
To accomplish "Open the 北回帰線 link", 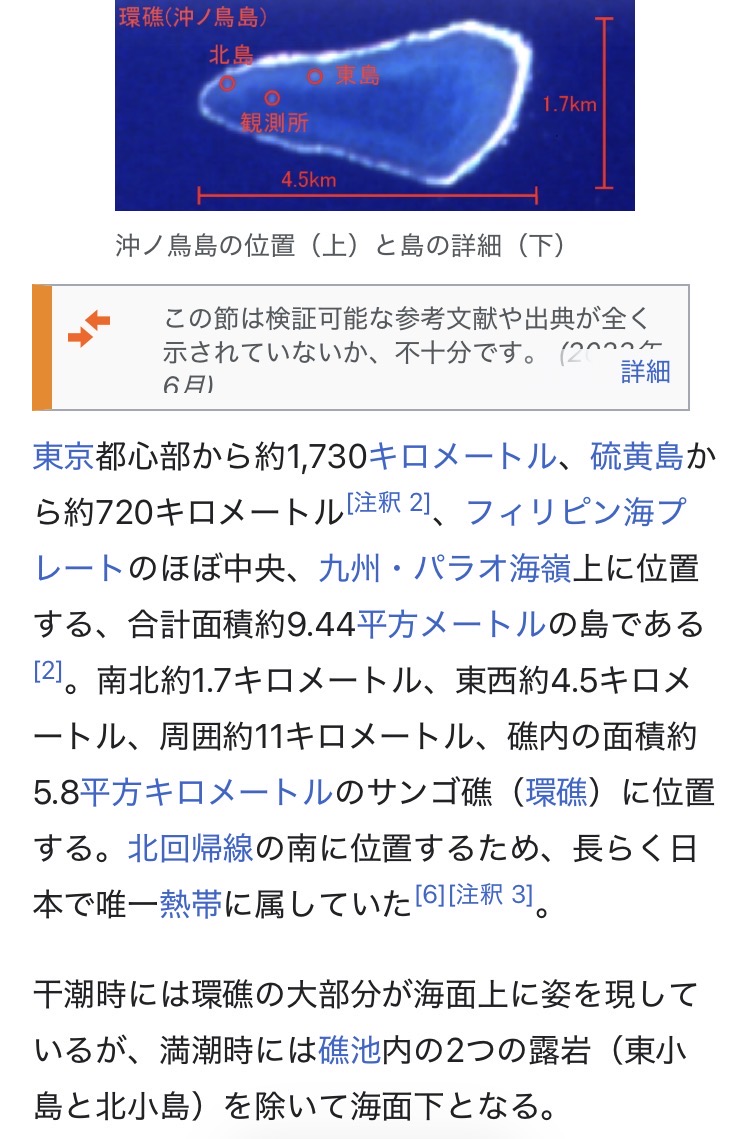I will 190,849.
